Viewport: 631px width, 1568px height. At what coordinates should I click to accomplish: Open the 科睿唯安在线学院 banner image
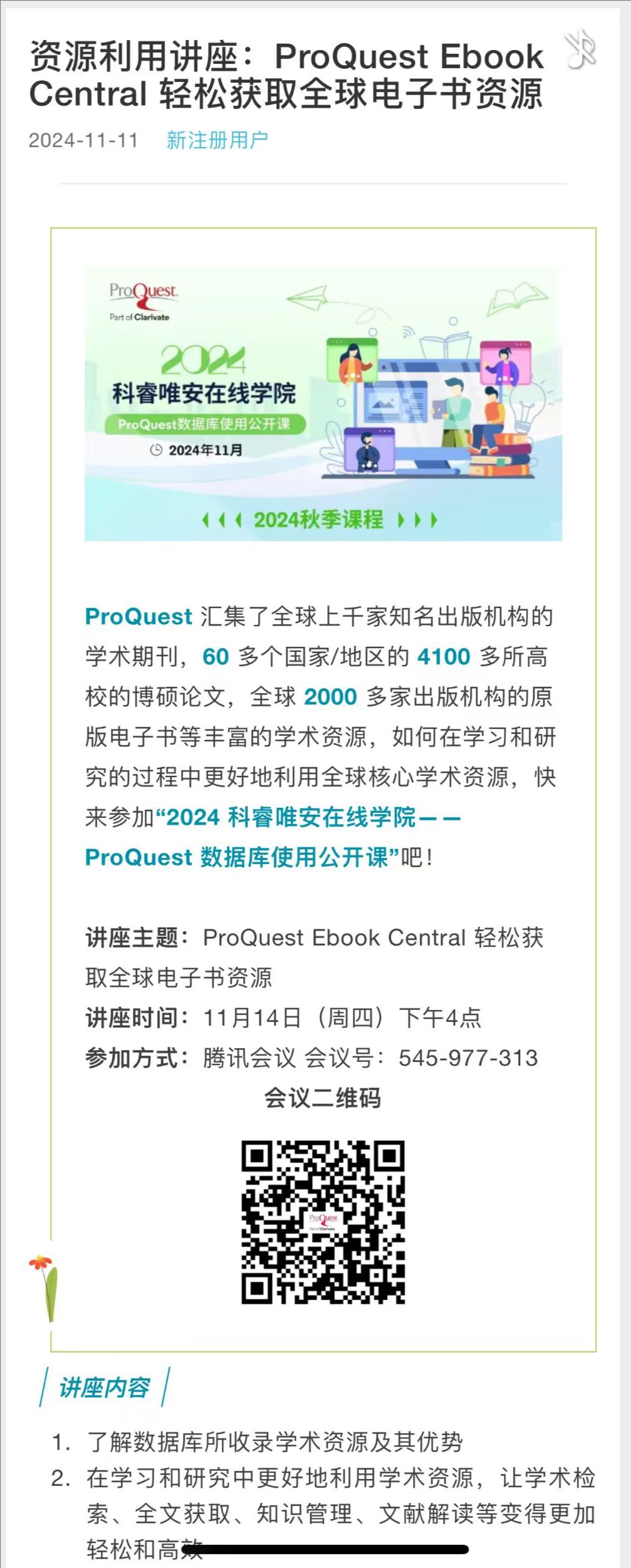(323, 404)
